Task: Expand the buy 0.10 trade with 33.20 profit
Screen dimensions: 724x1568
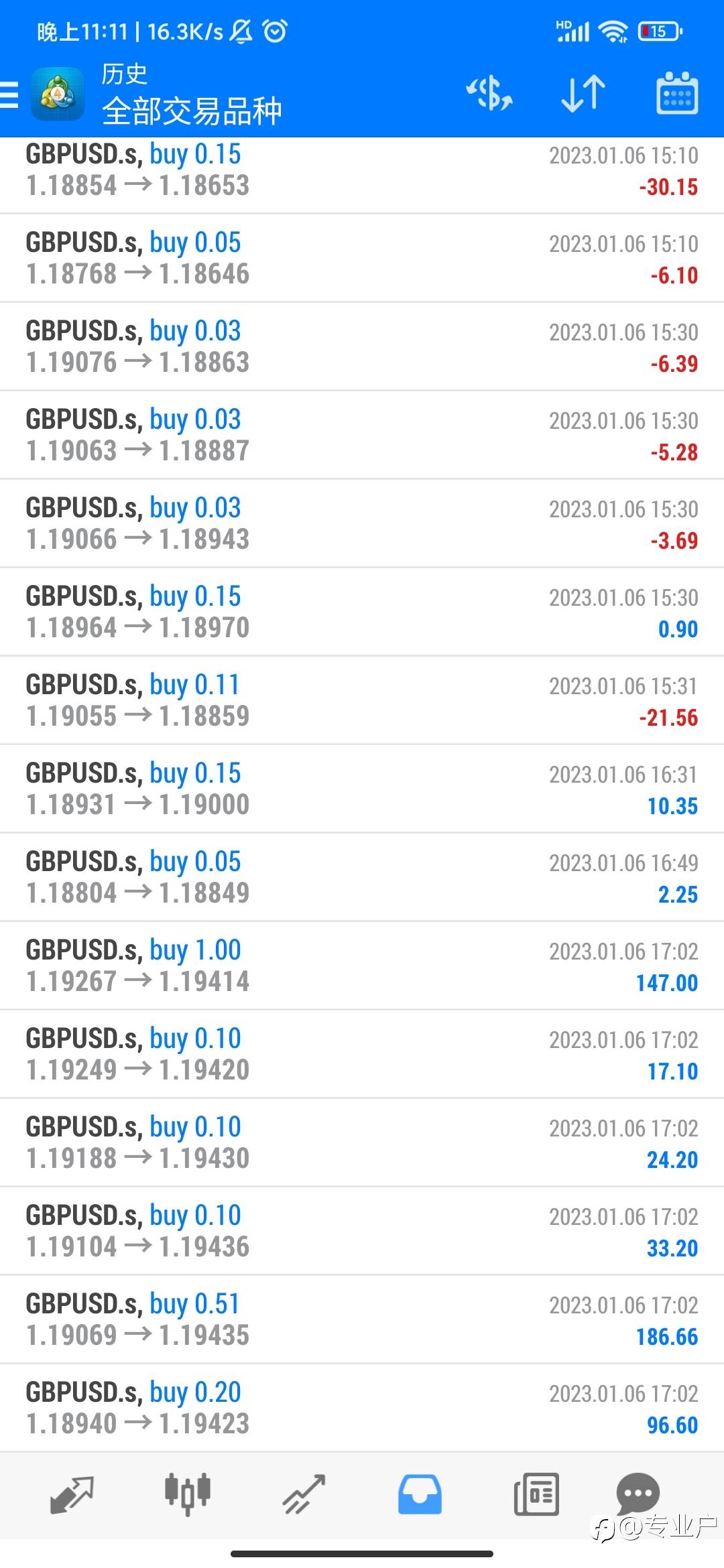Action: tap(362, 1230)
